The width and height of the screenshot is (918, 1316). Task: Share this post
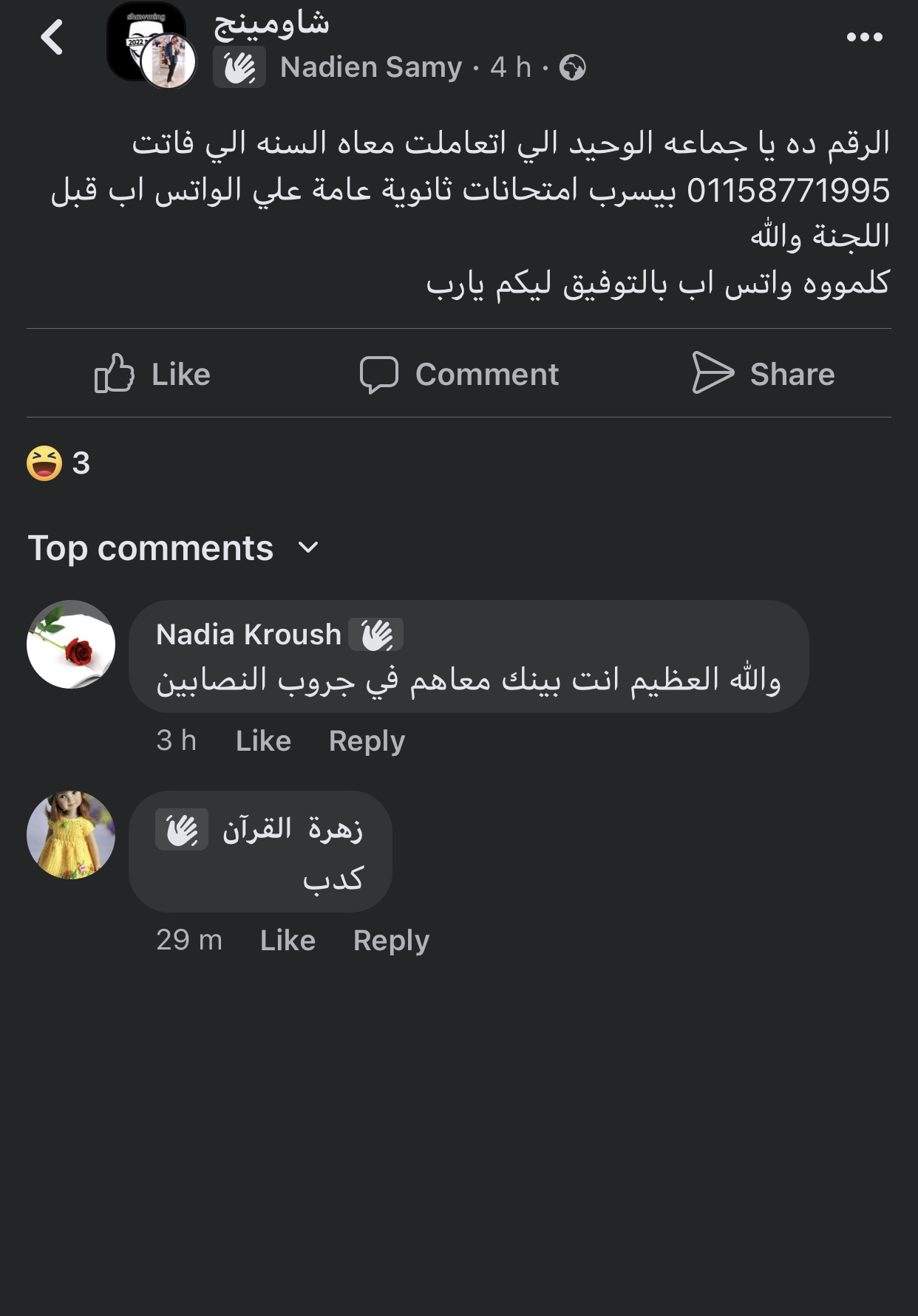point(764,374)
